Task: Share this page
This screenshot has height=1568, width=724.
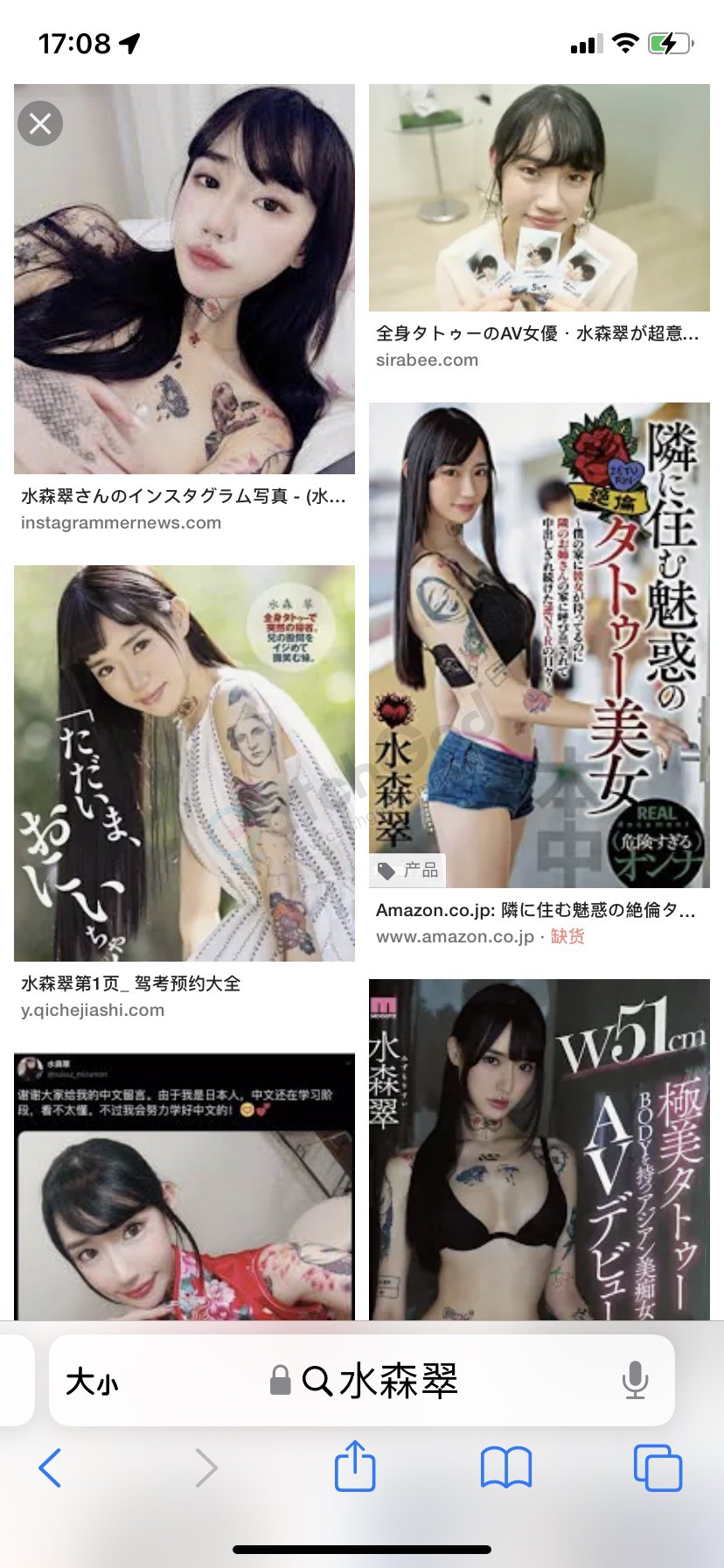Action: tap(355, 1466)
